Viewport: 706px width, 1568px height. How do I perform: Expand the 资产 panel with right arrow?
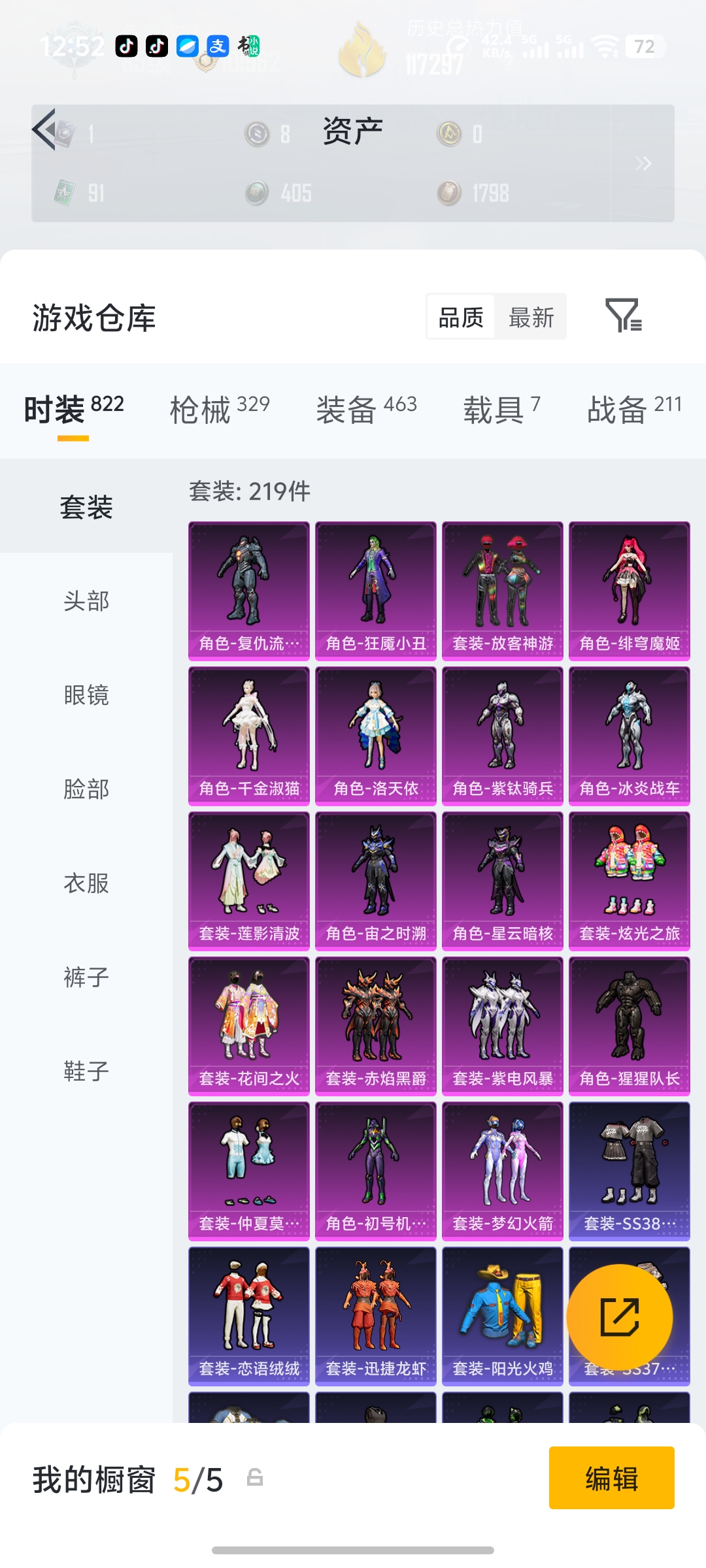[644, 163]
